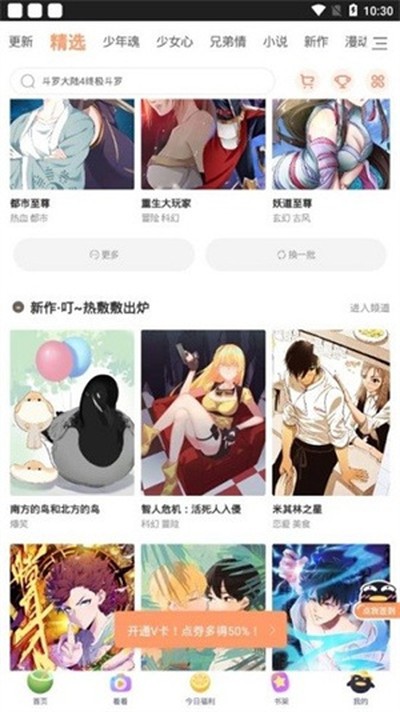Tap the 开通V卡 promotion banner
The height and width of the screenshot is (712, 400).
pyautogui.click(x=200, y=630)
